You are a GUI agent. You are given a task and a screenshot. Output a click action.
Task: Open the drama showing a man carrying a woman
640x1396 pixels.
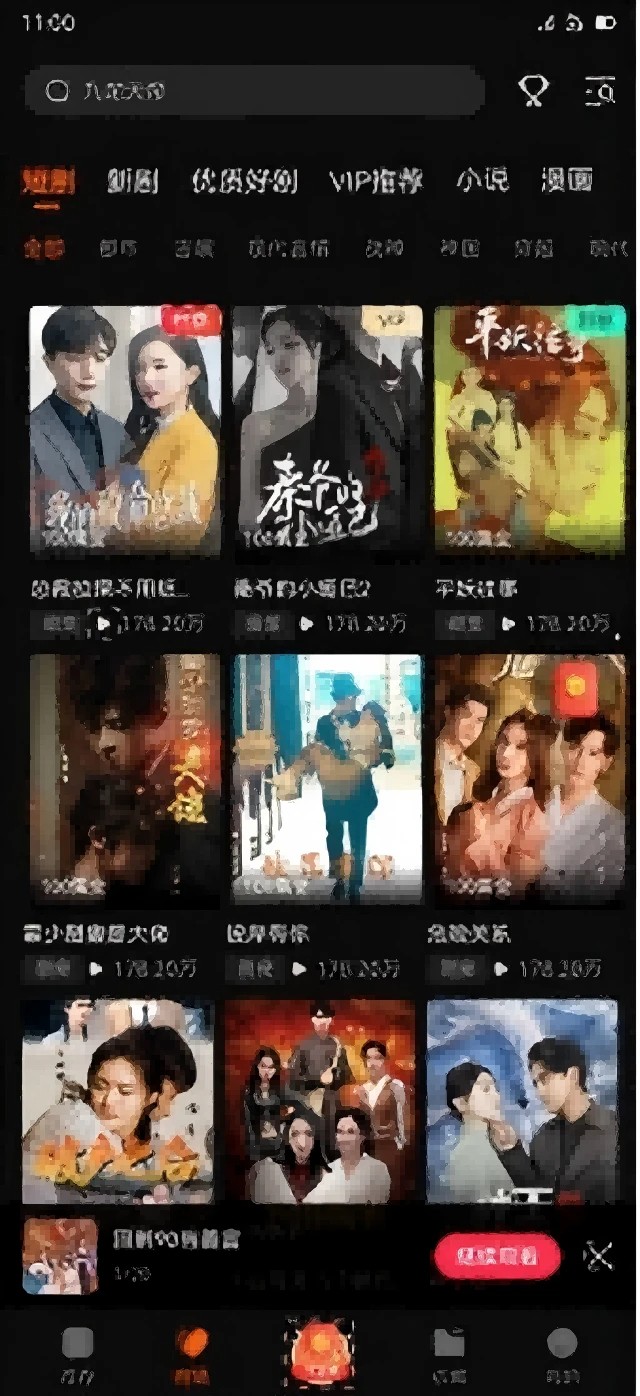click(327, 780)
